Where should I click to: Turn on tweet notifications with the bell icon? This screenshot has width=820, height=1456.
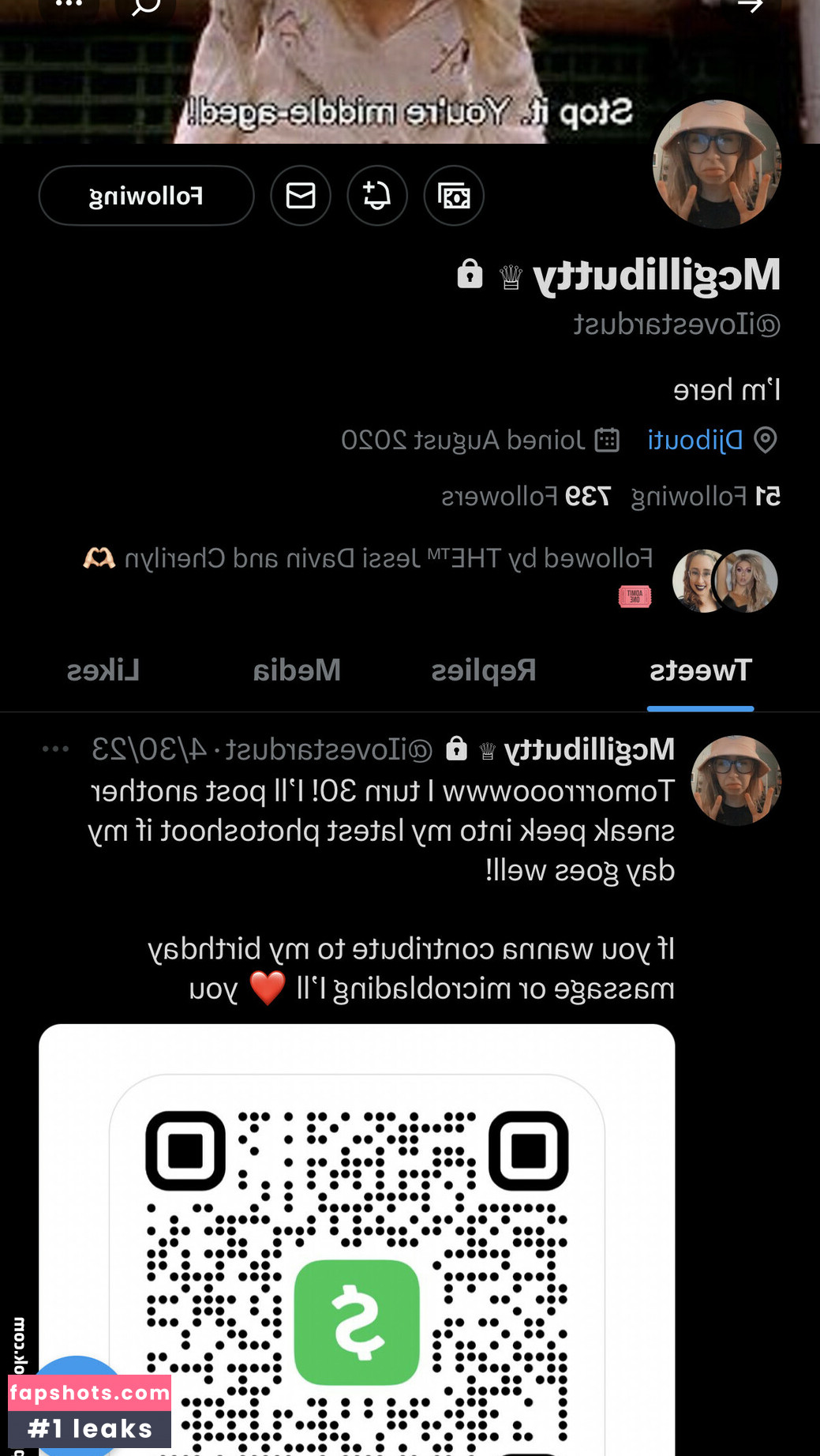tap(377, 195)
